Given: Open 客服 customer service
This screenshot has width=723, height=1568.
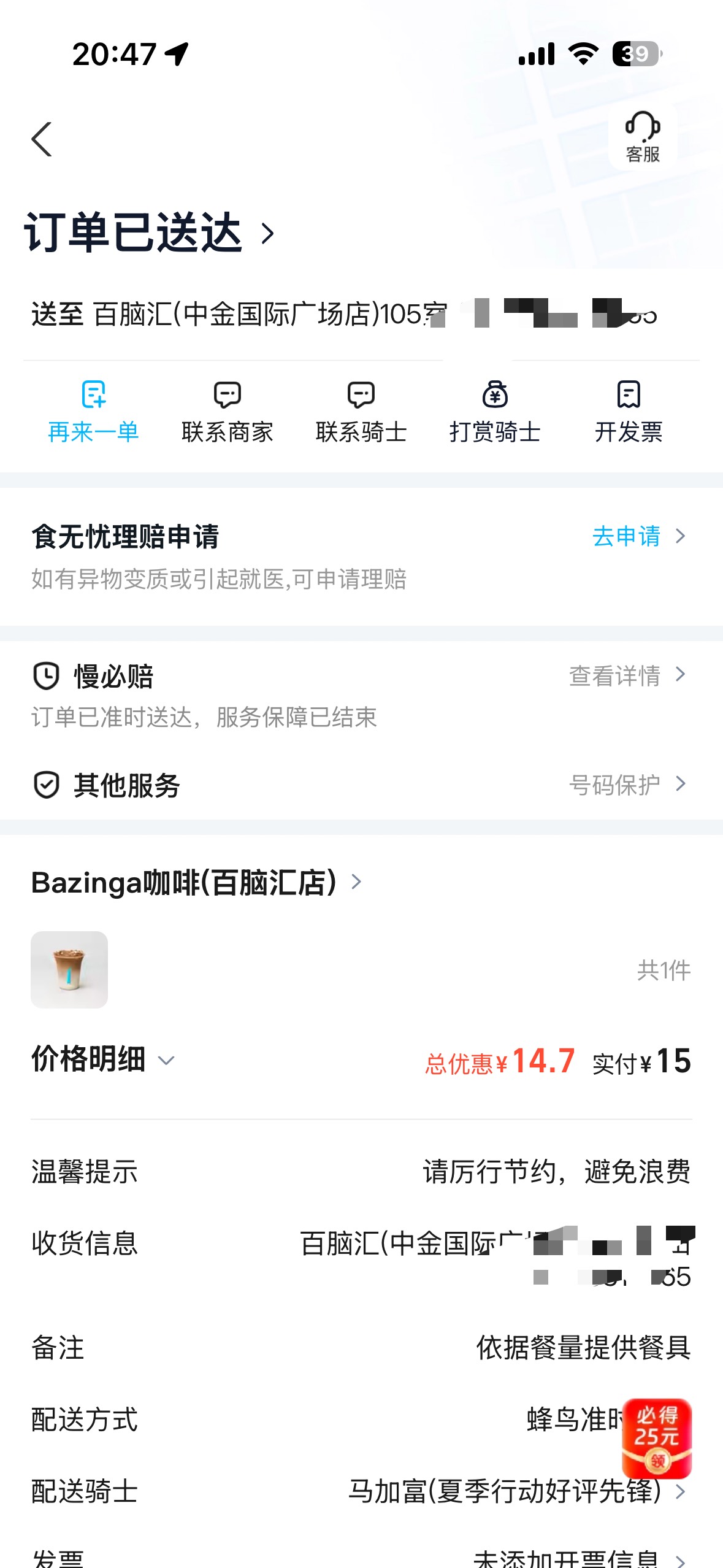Looking at the screenshot, I should coord(642,137).
